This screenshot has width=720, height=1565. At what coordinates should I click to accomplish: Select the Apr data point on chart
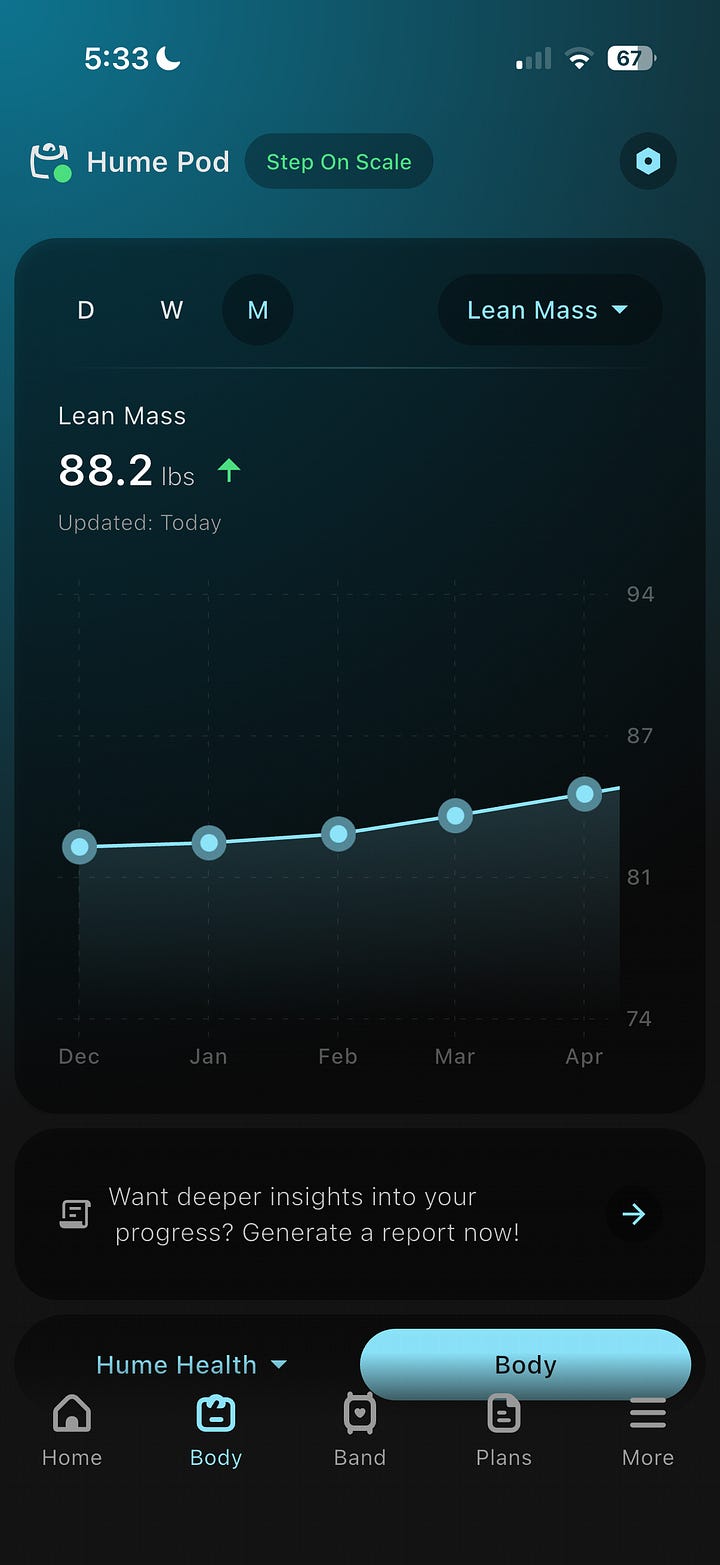point(584,794)
